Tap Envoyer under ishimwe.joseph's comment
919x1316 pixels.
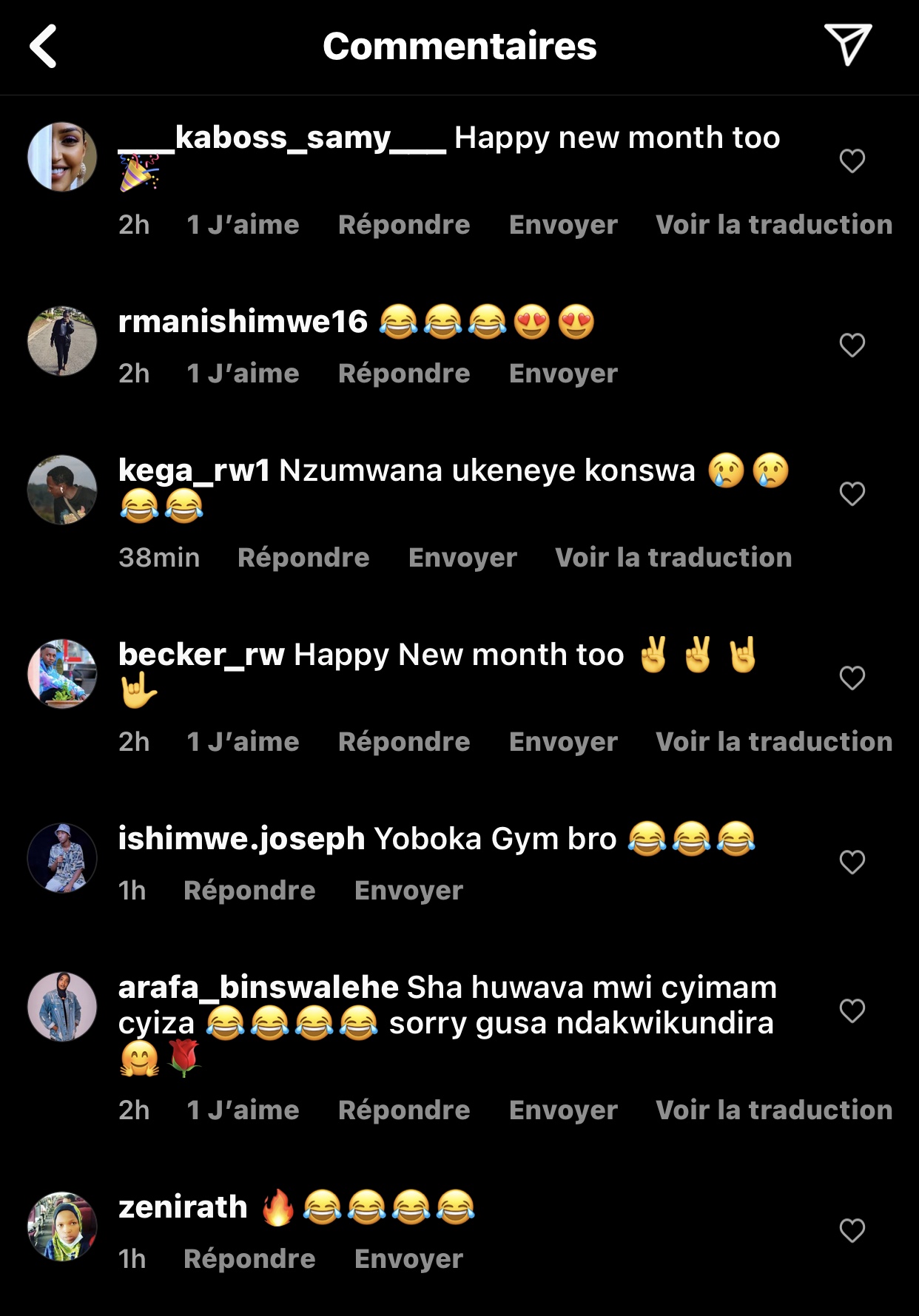408,891
